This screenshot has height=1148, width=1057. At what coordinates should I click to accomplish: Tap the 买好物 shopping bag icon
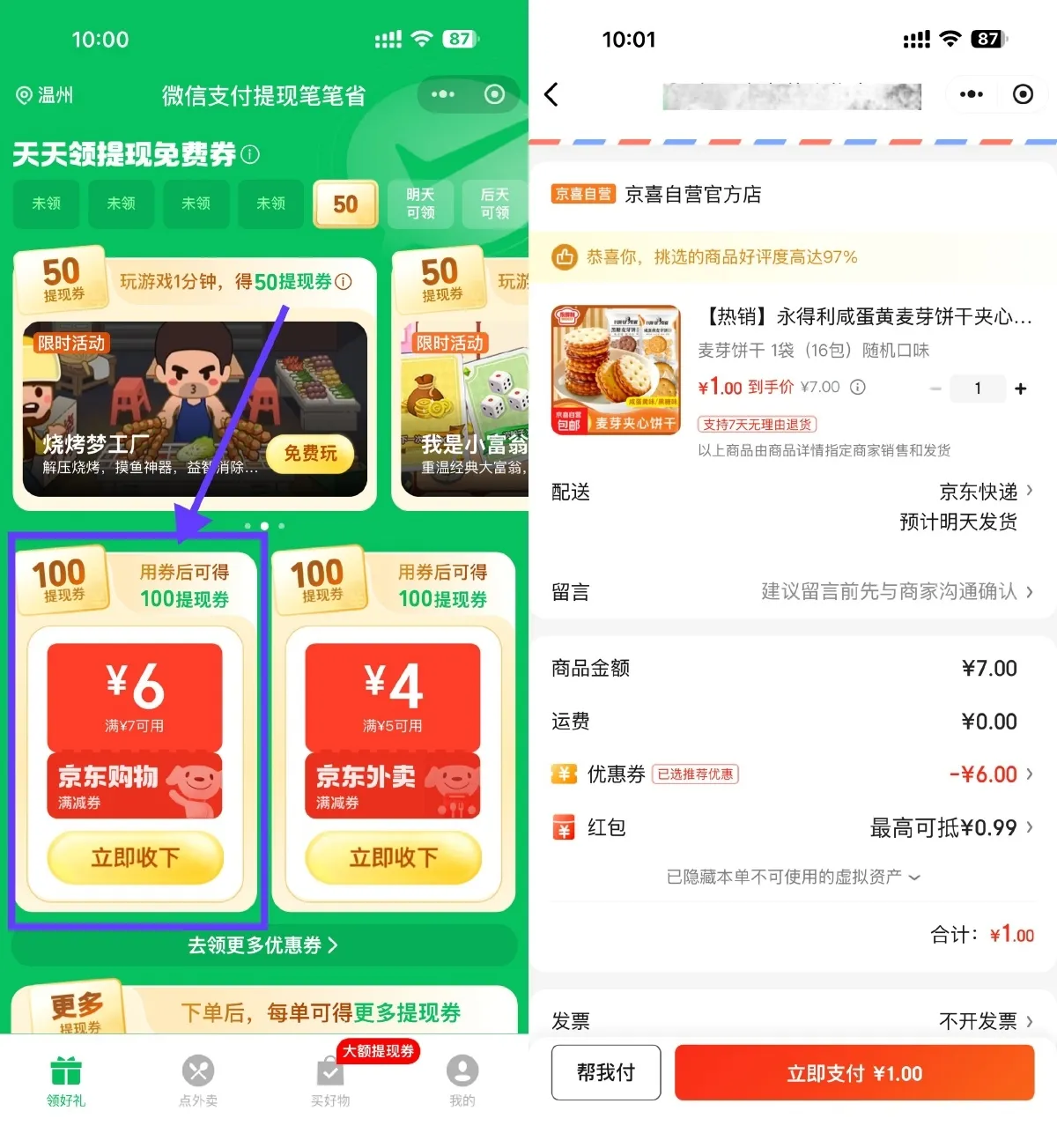pyautogui.click(x=329, y=1075)
